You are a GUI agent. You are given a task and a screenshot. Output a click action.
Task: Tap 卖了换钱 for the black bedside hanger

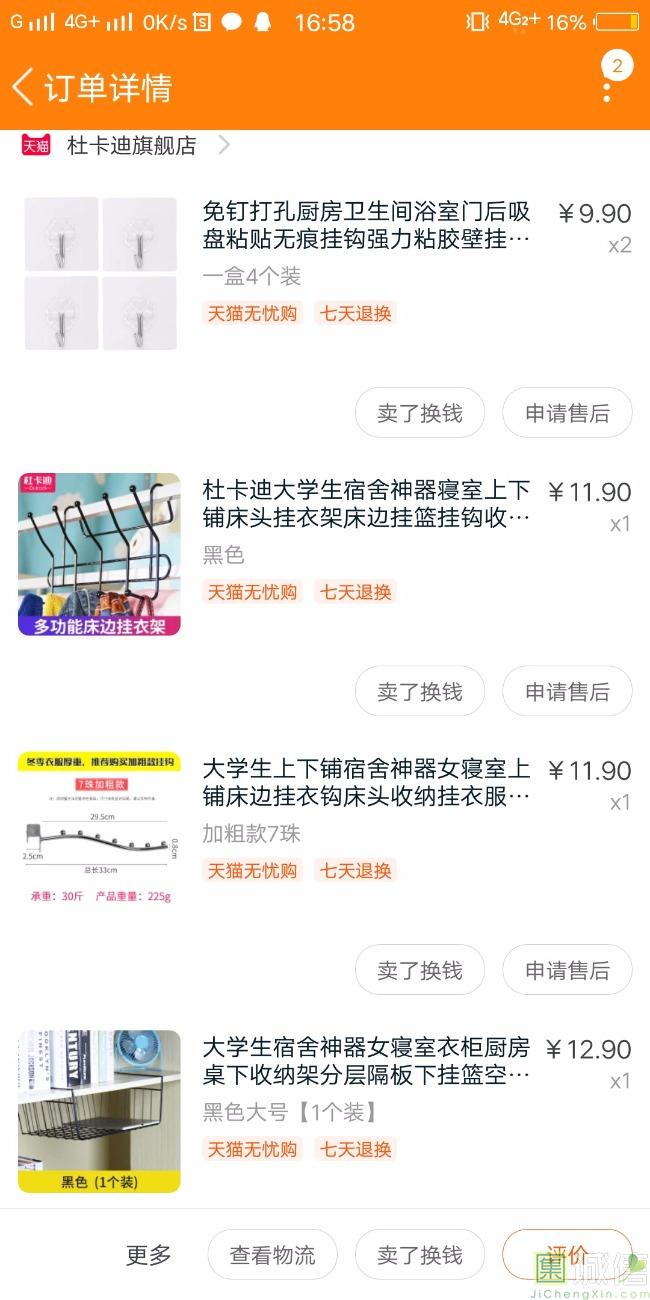point(420,692)
